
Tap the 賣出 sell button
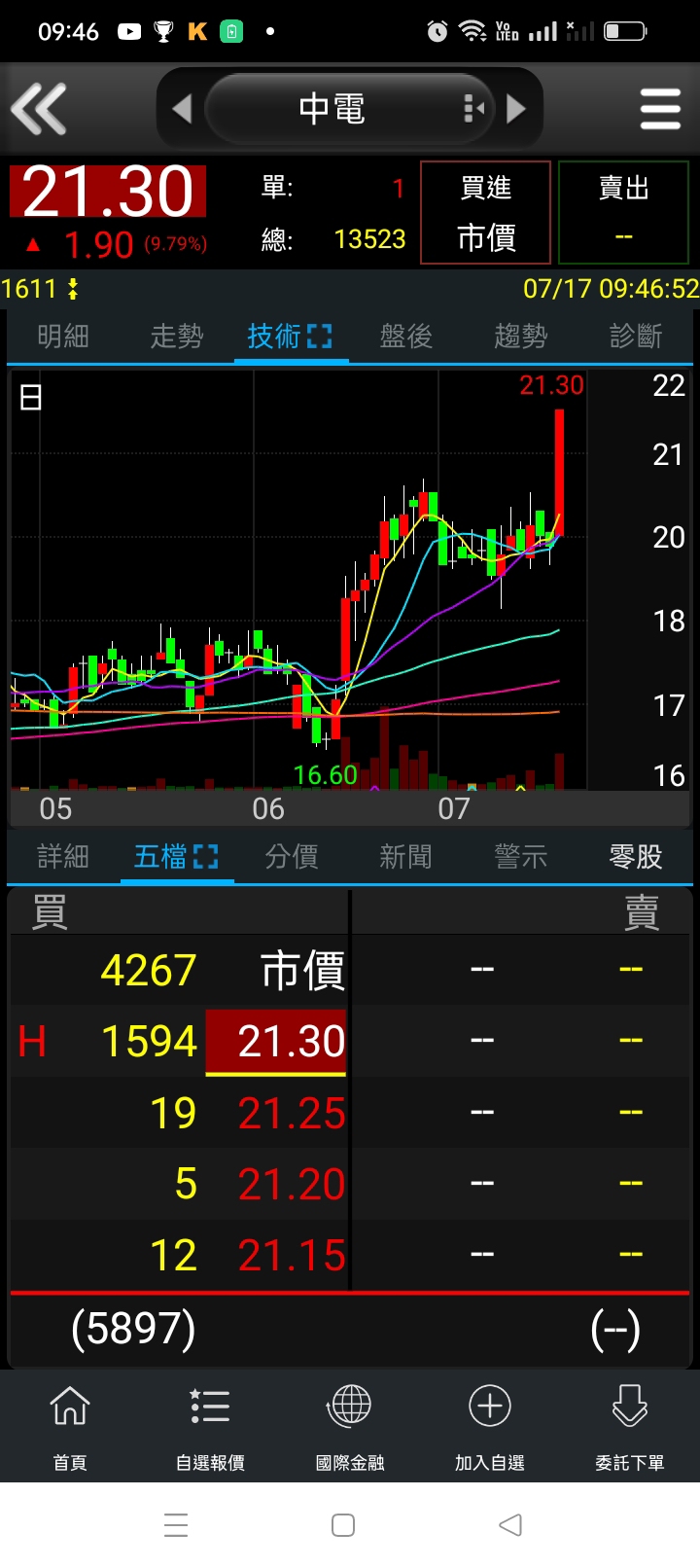point(623,213)
